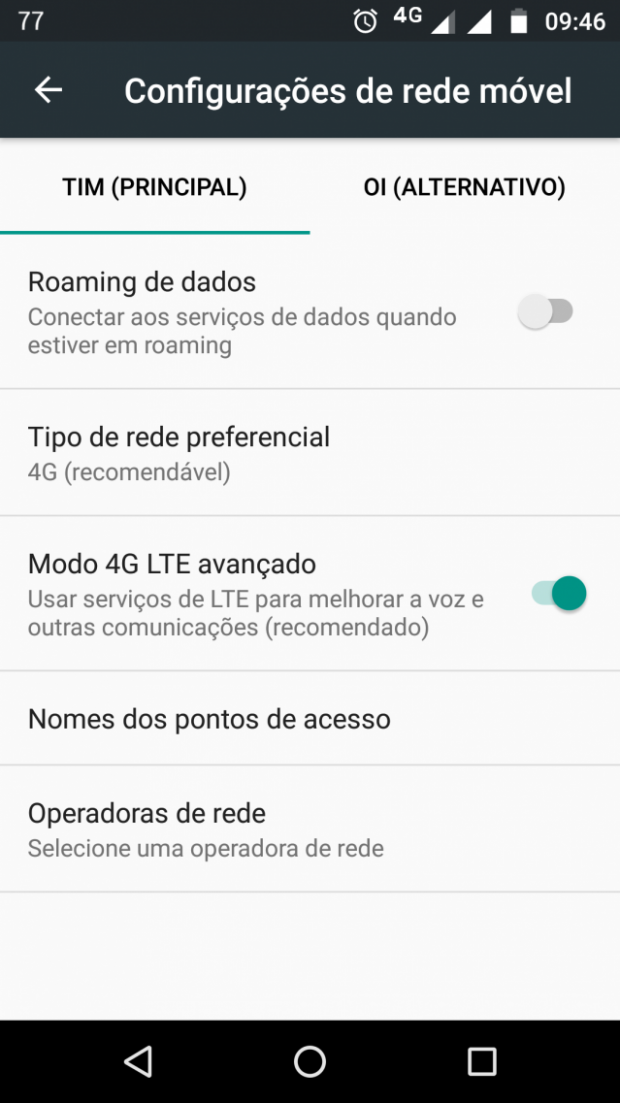Viewport: 620px width, 1103px height.
Task: Go back using the app bar arrow
Action: tap(49, 90)
